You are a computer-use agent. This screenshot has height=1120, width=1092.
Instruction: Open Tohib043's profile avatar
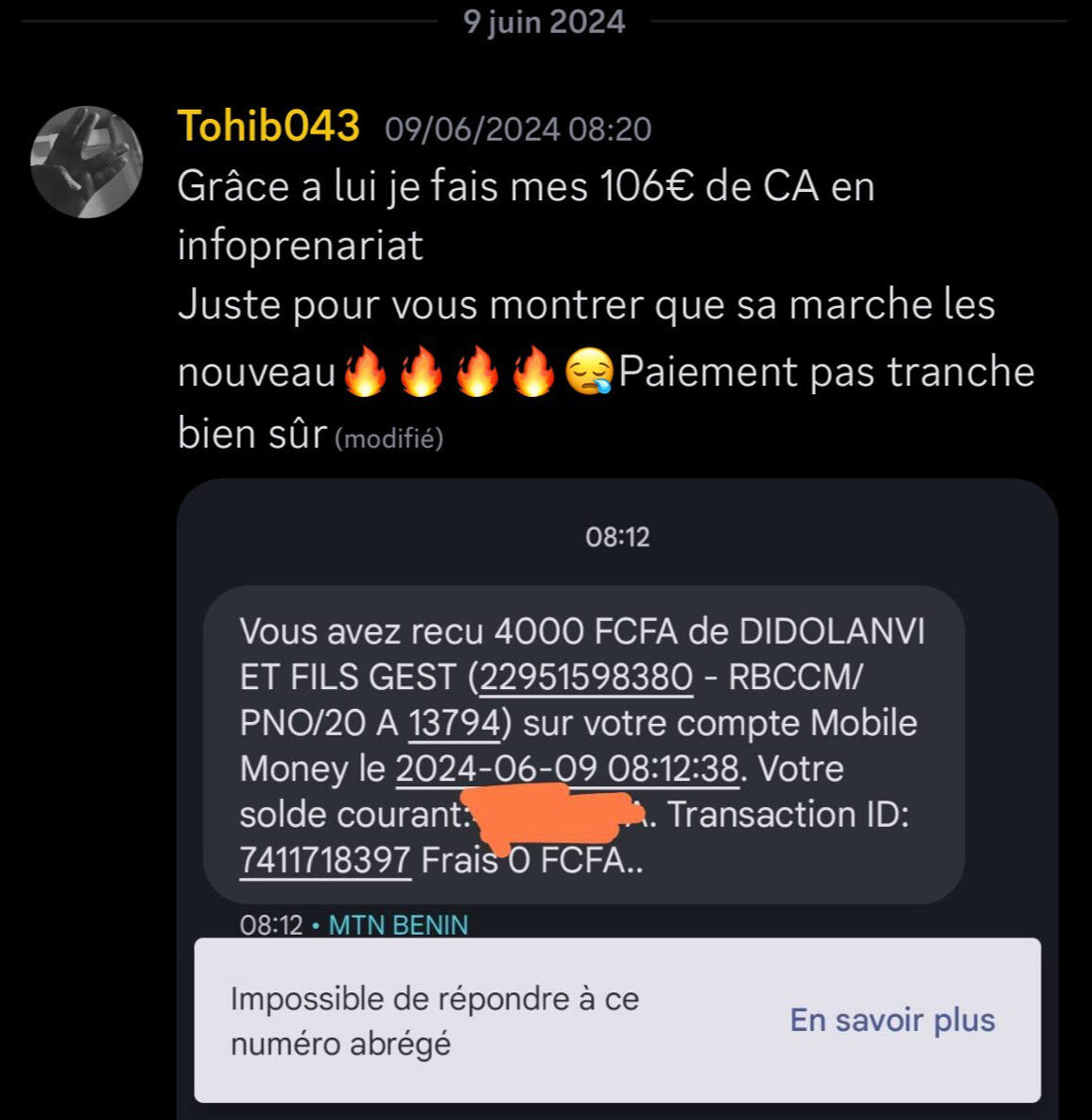click(x=87, y=162)
